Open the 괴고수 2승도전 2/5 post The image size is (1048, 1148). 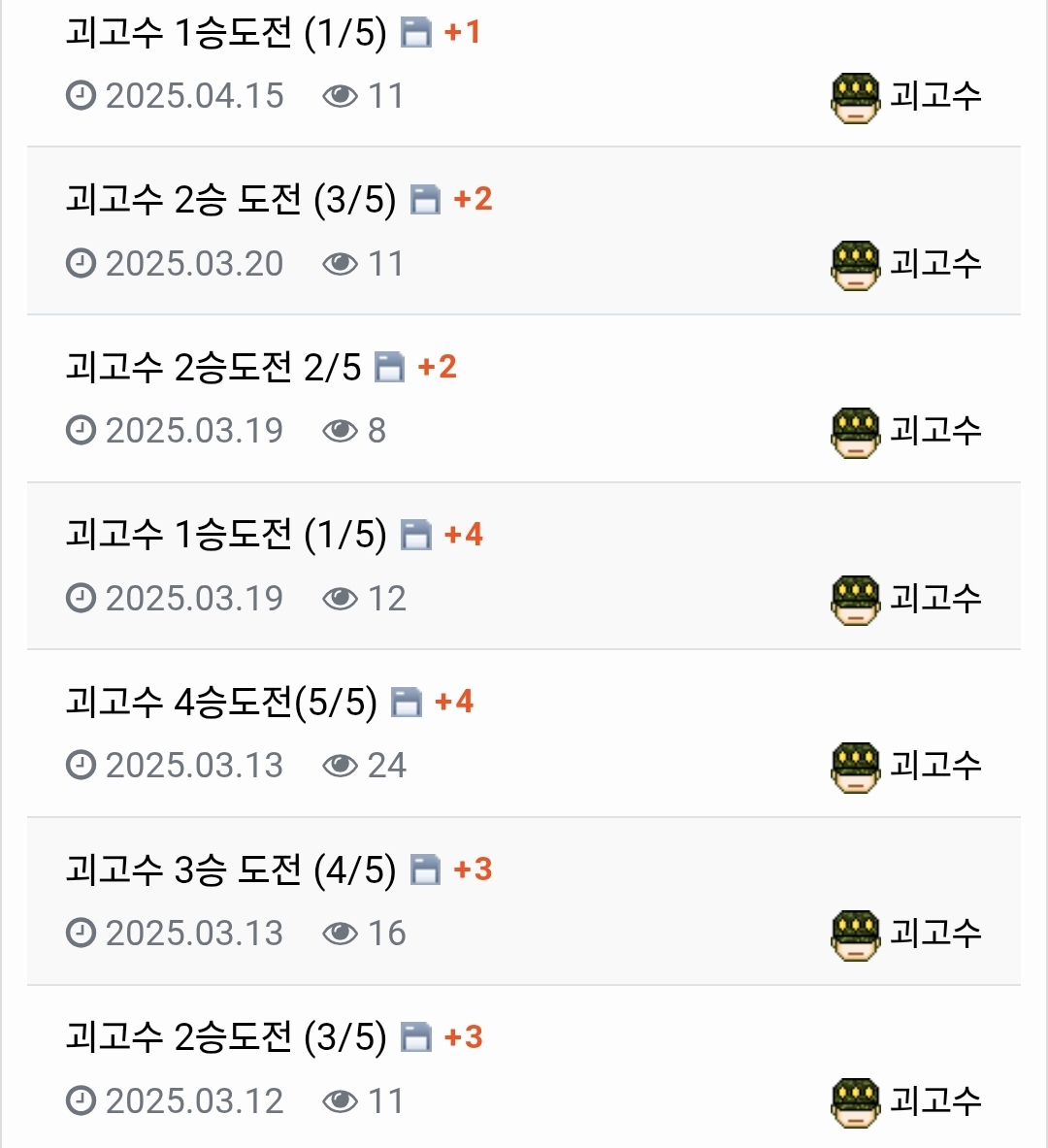[x=213, y=368]
